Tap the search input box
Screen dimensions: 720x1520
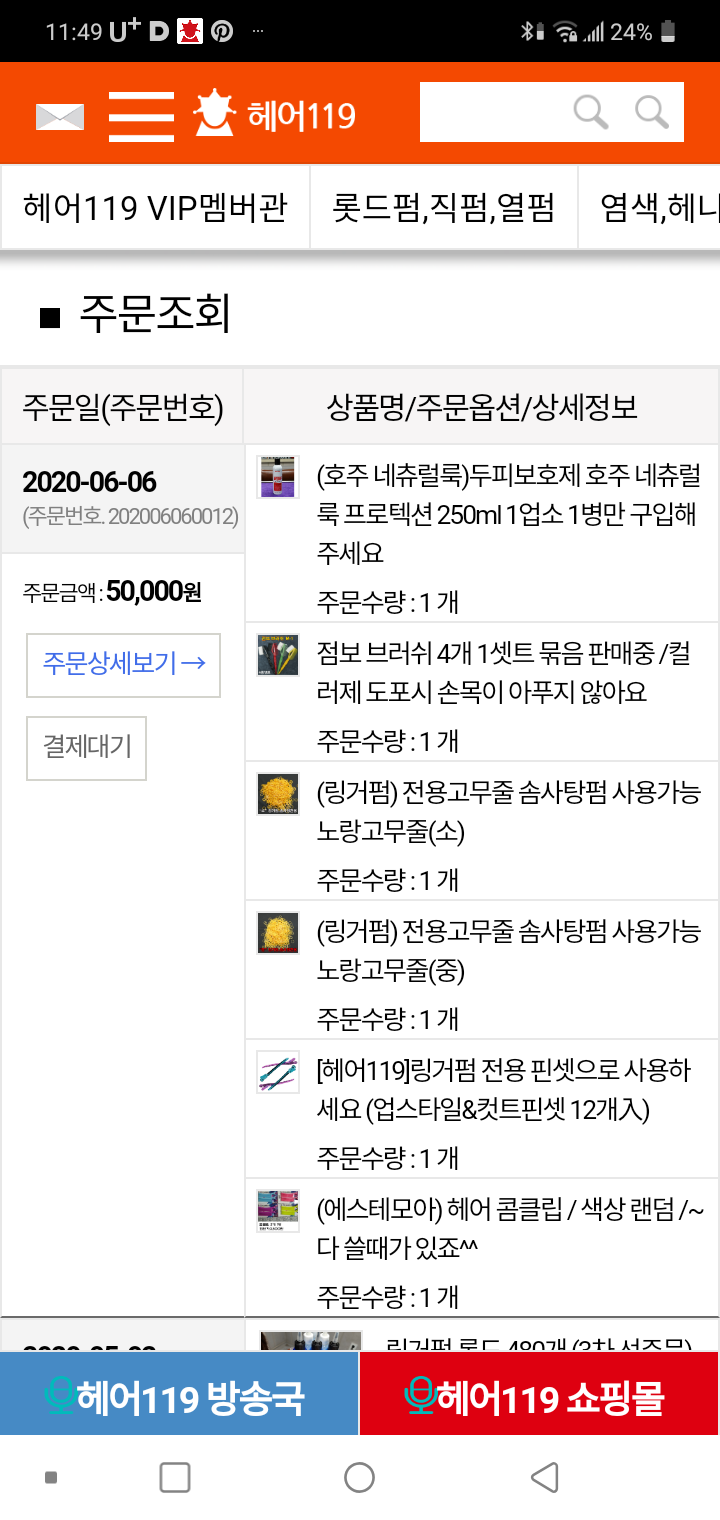click(493, 112)
